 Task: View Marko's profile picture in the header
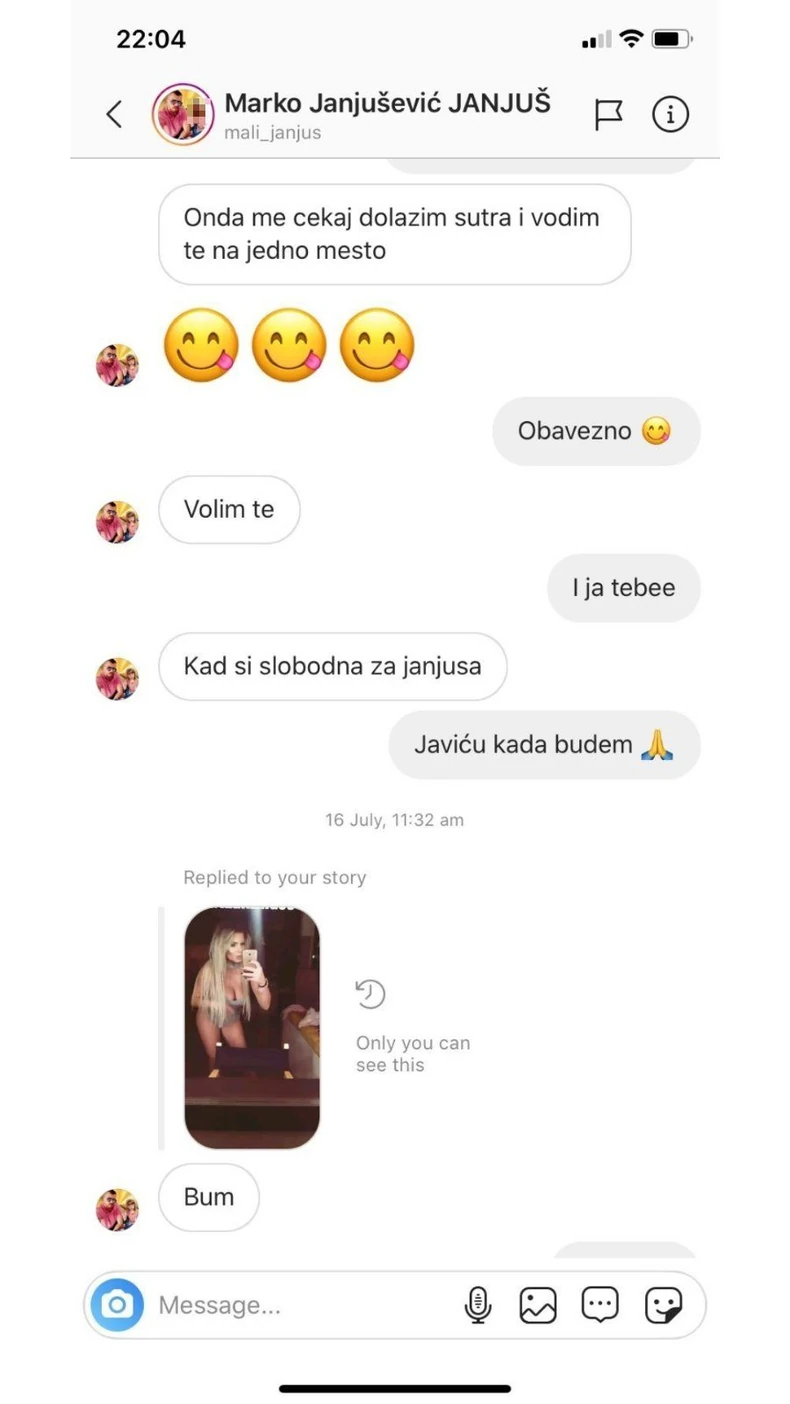(x=183, y=114)
